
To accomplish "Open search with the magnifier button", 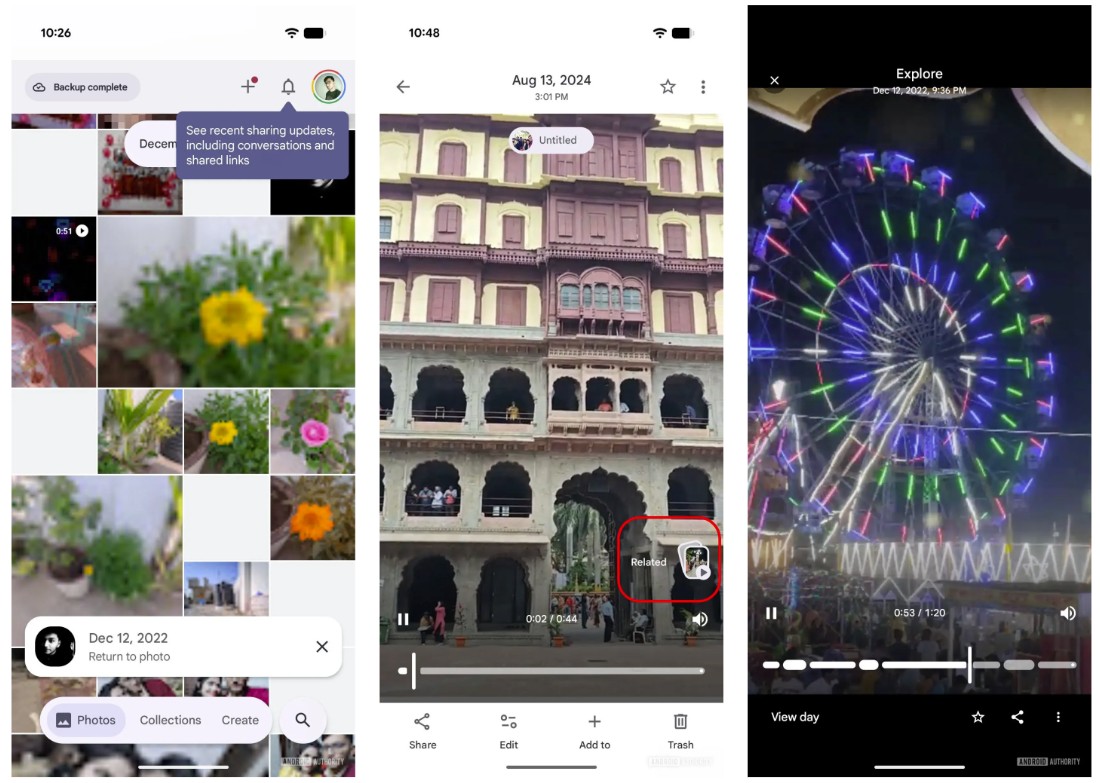I will (303, 720).
